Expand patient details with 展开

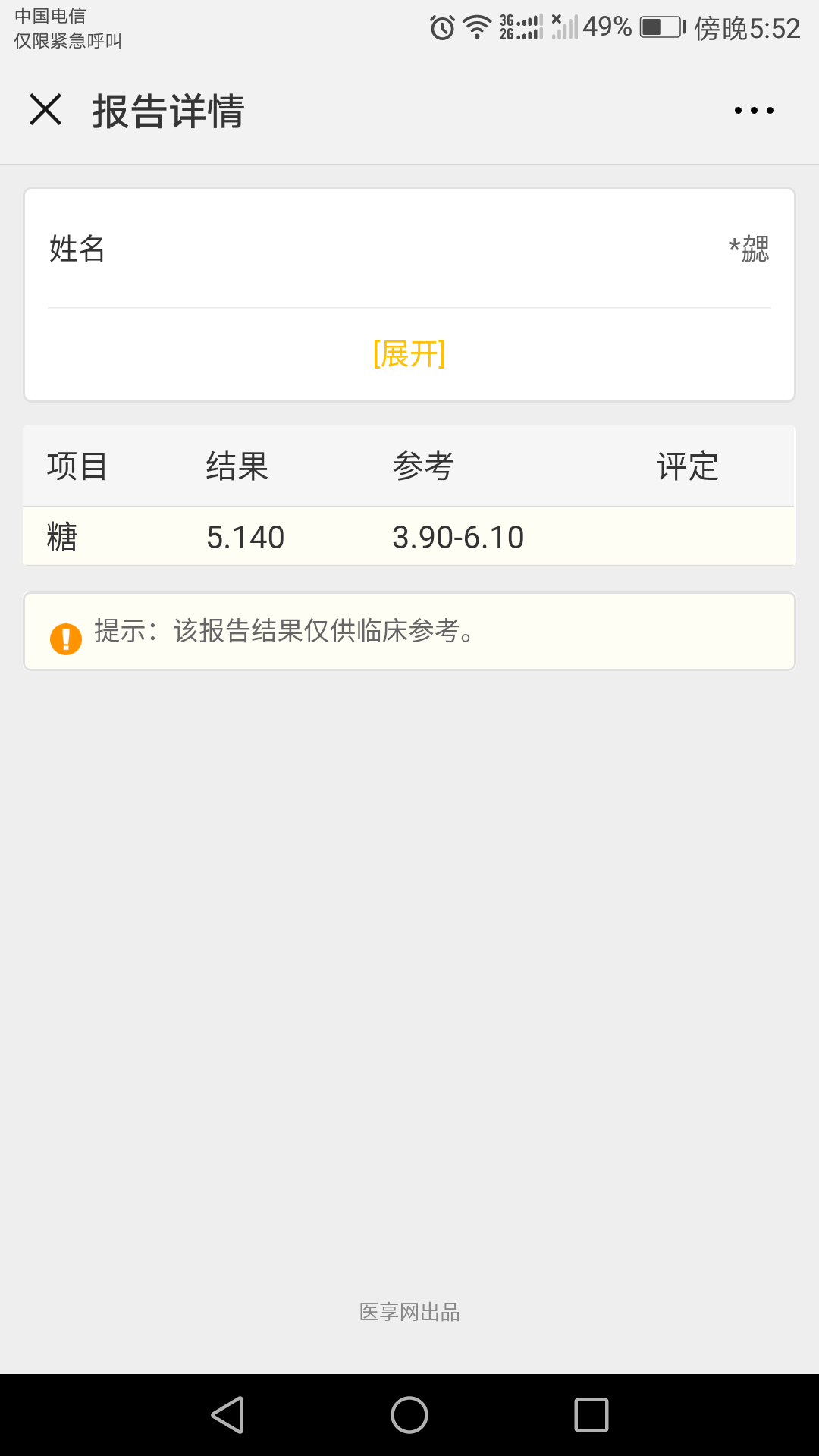pyautogui.click(x=409, y=354)
